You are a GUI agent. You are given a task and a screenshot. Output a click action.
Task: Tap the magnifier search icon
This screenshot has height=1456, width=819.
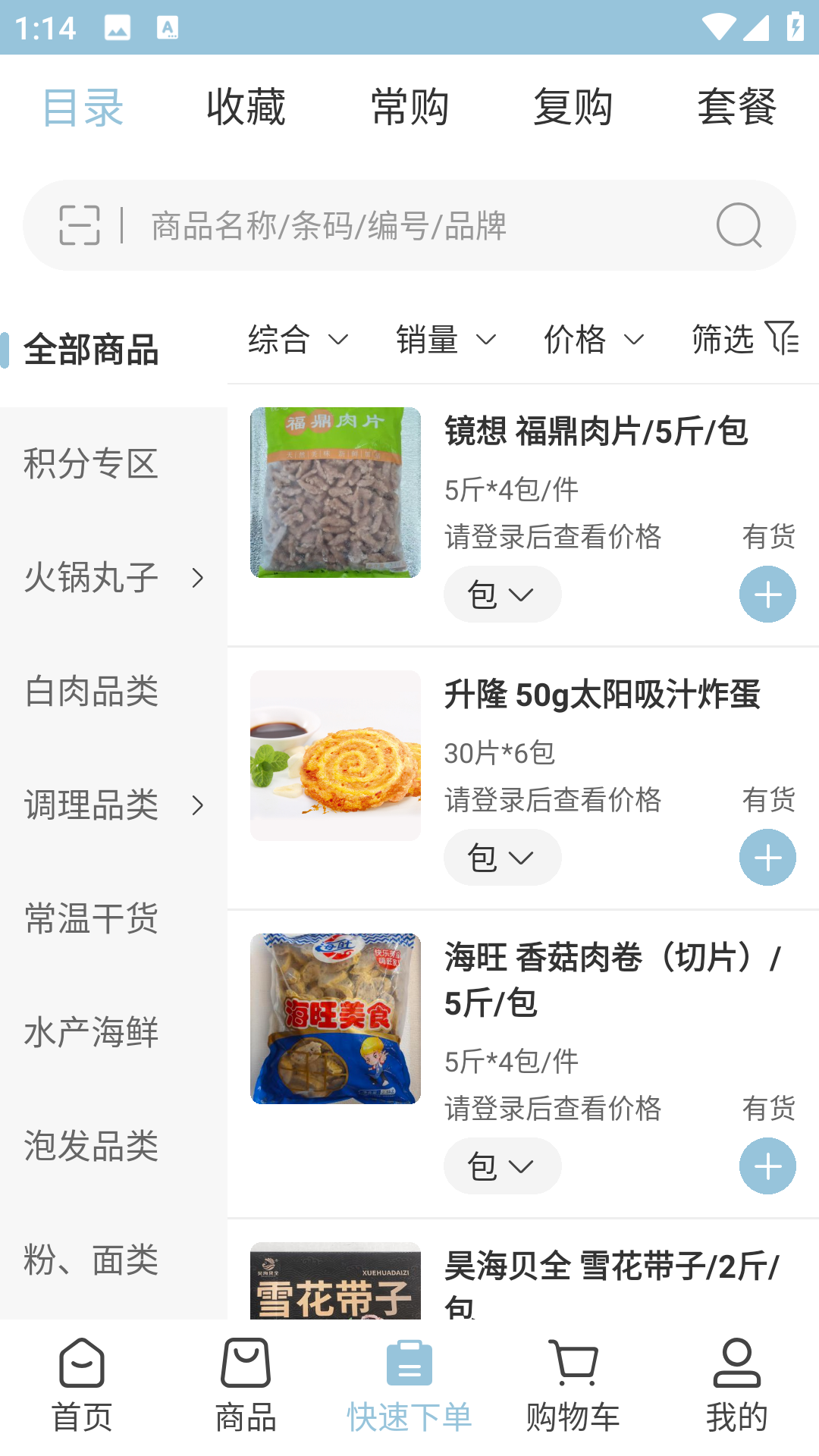click(739, 225)
